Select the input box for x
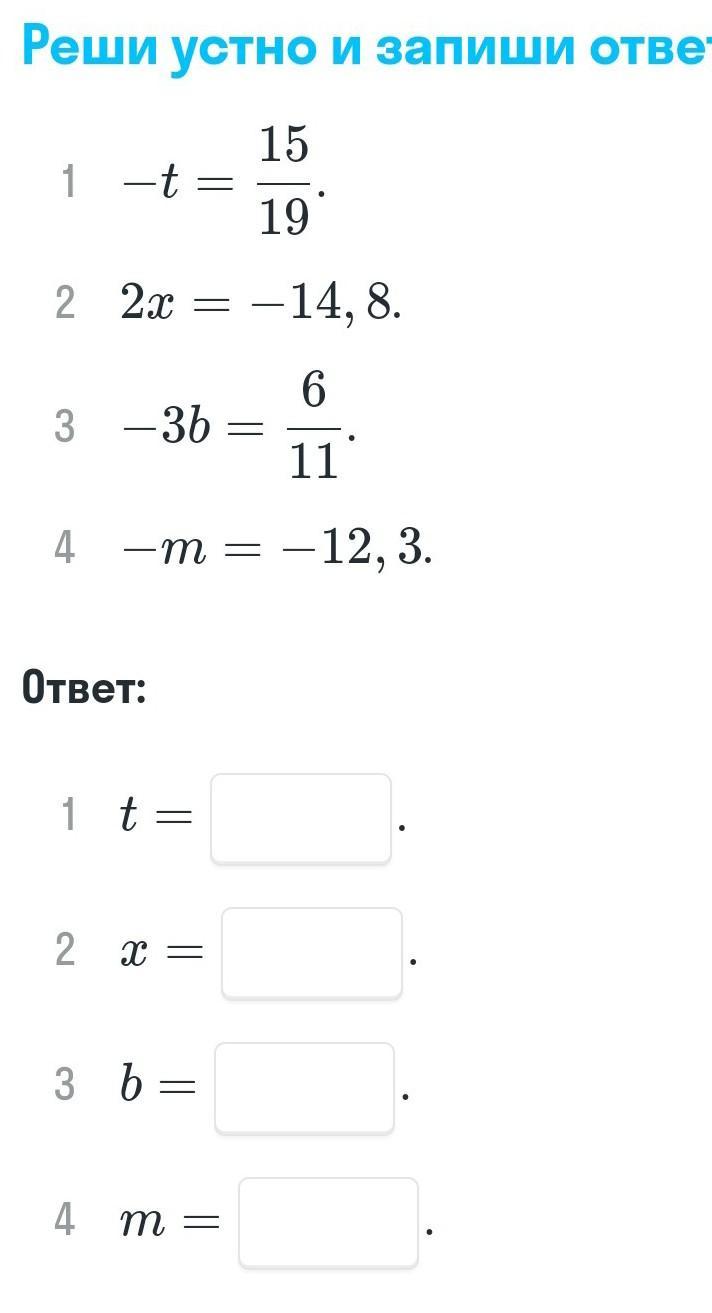712x1313 pixels. tap(311, 953)
